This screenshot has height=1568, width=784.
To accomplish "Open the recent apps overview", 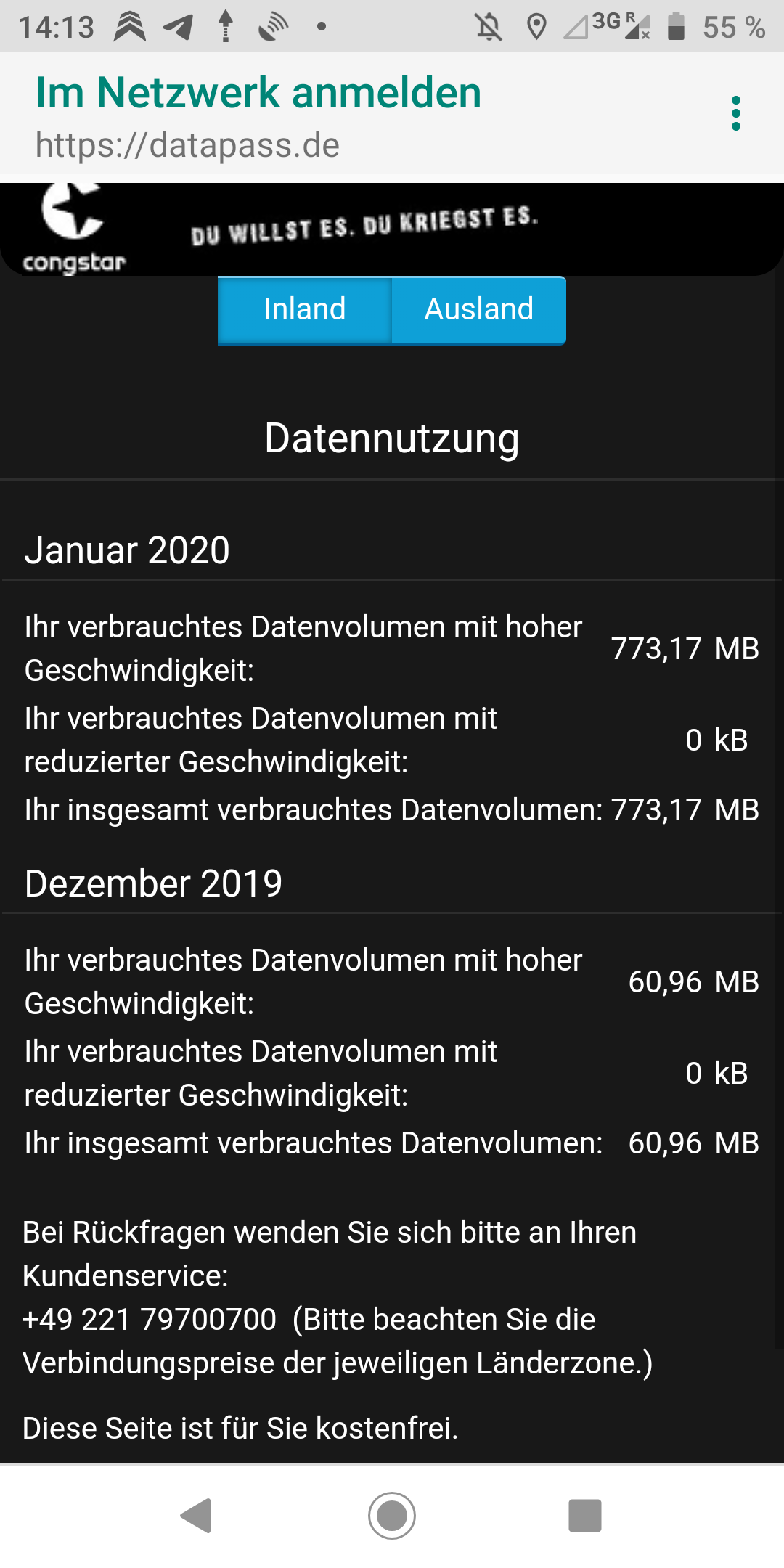I will [585, 1516].
